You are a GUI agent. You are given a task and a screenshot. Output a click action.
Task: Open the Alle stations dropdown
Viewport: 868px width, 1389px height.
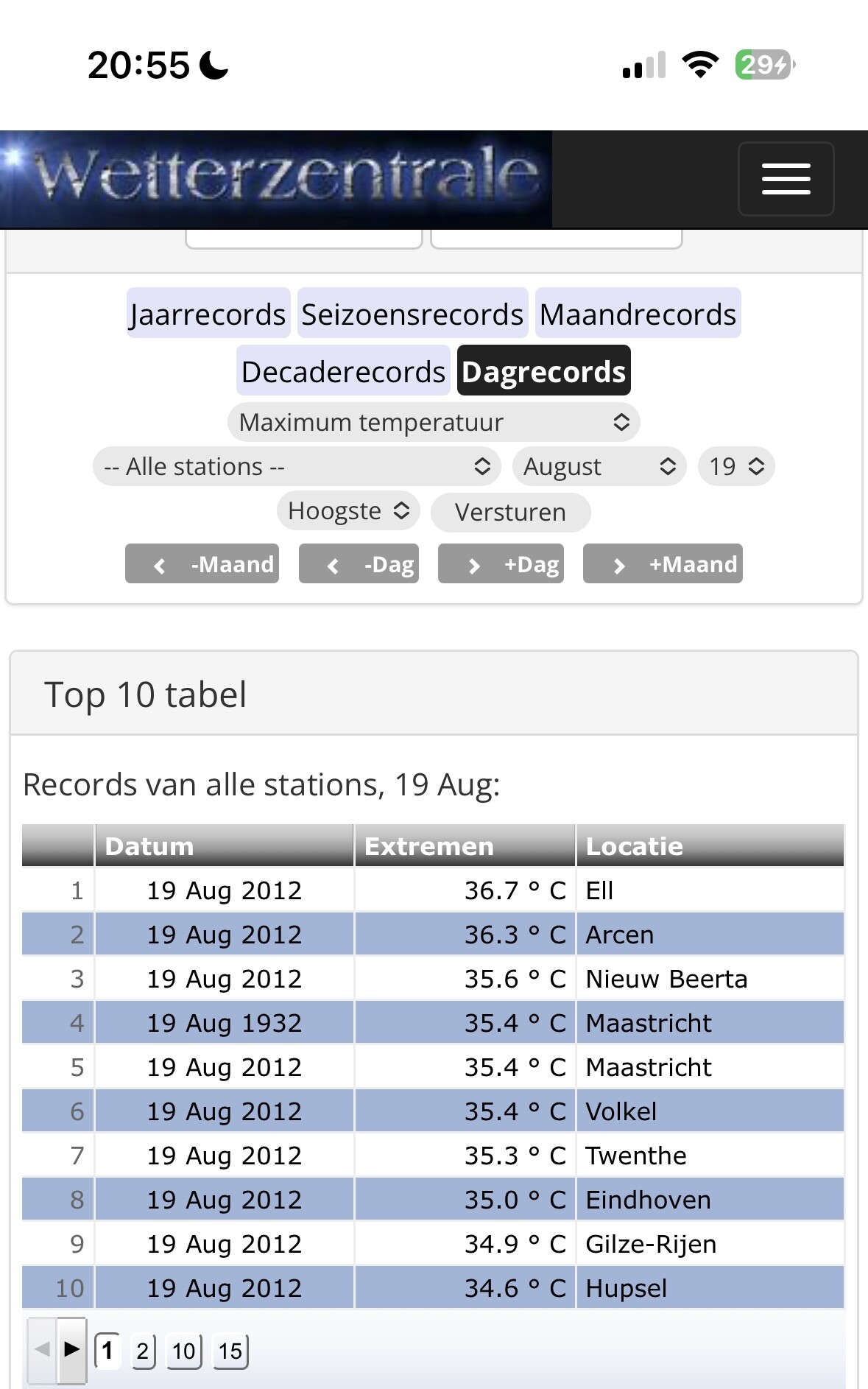pos(297,467)
